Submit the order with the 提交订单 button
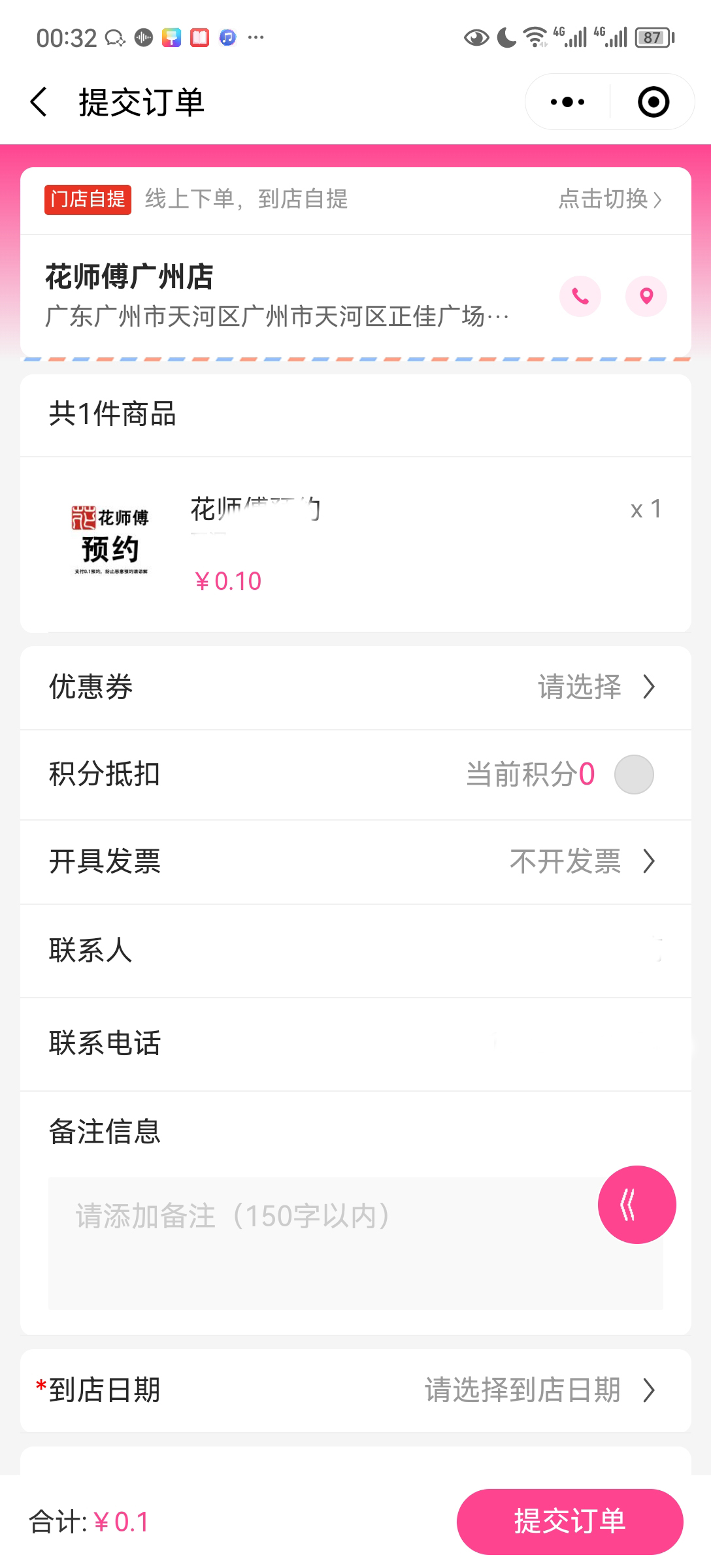This screenshot has width=711, height=1568. click(x=570, y=1522)
